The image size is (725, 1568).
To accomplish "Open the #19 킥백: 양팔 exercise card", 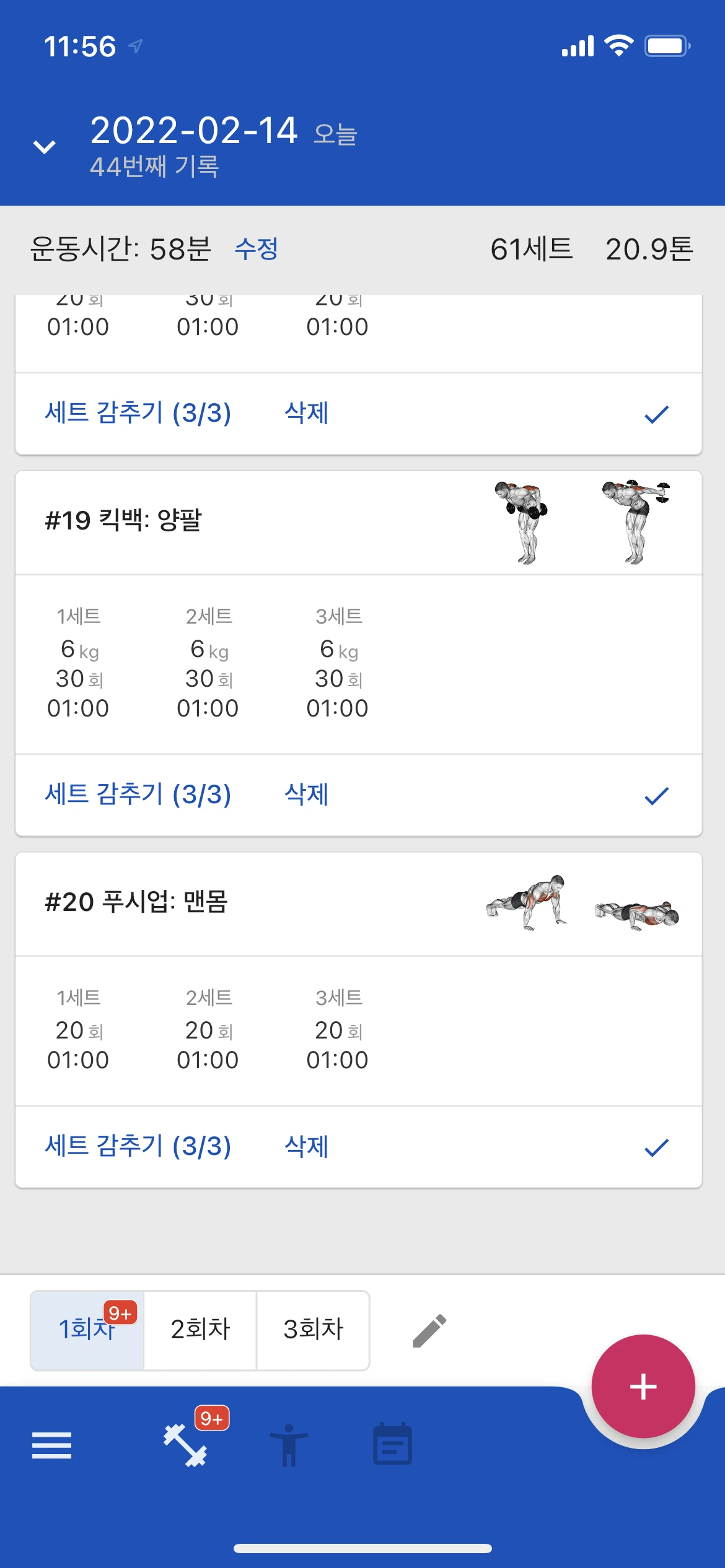I will pyautogui.click(x=124, y=521).
